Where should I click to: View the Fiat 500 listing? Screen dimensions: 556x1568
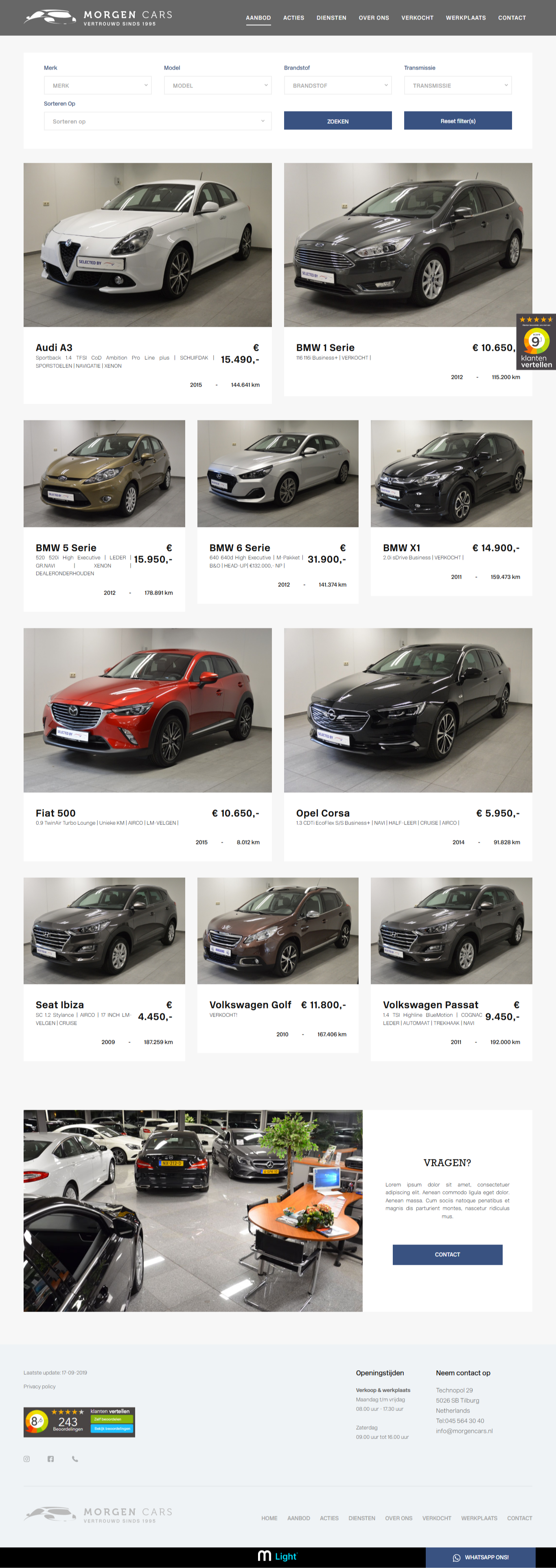click(x=55, y=813)
